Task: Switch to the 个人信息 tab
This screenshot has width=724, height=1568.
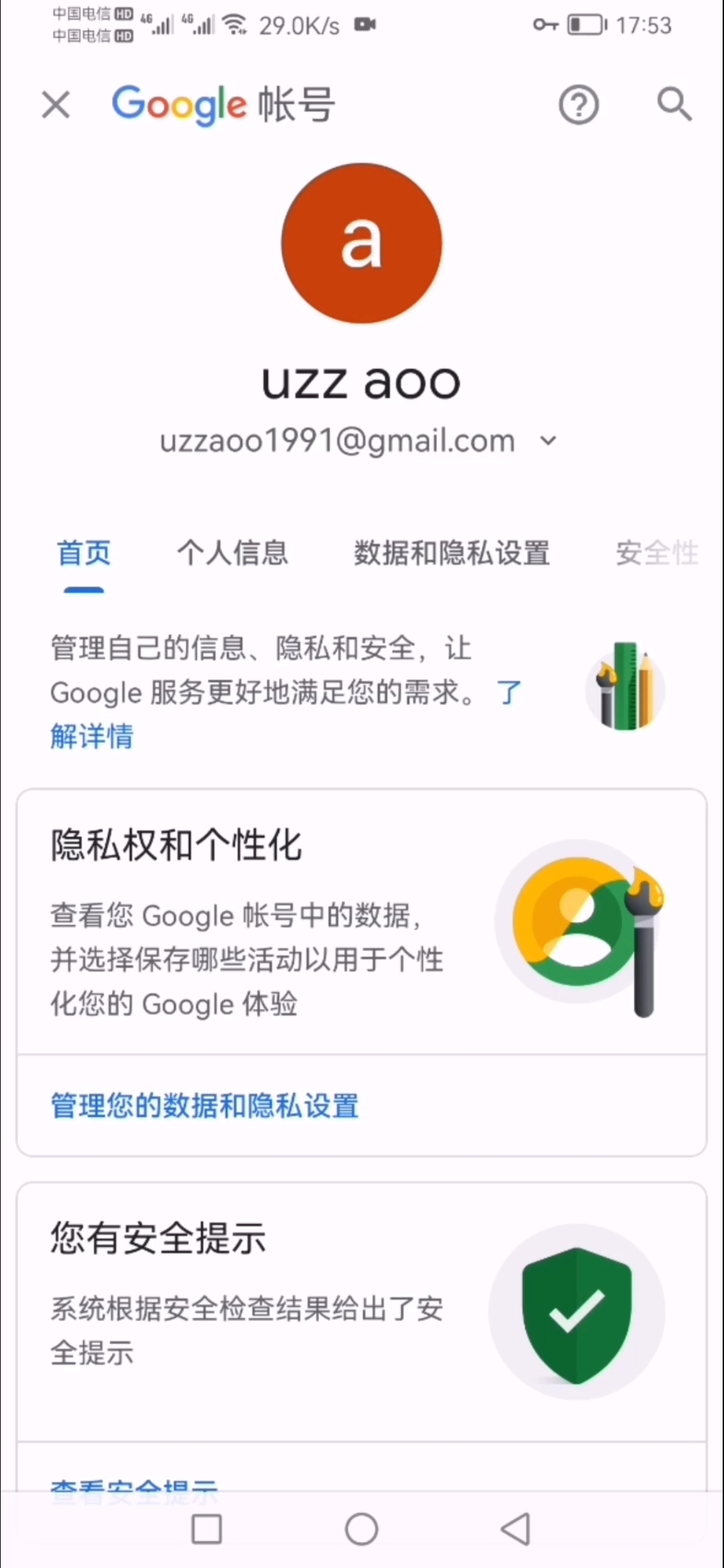Action: click(x=233, y=553)
